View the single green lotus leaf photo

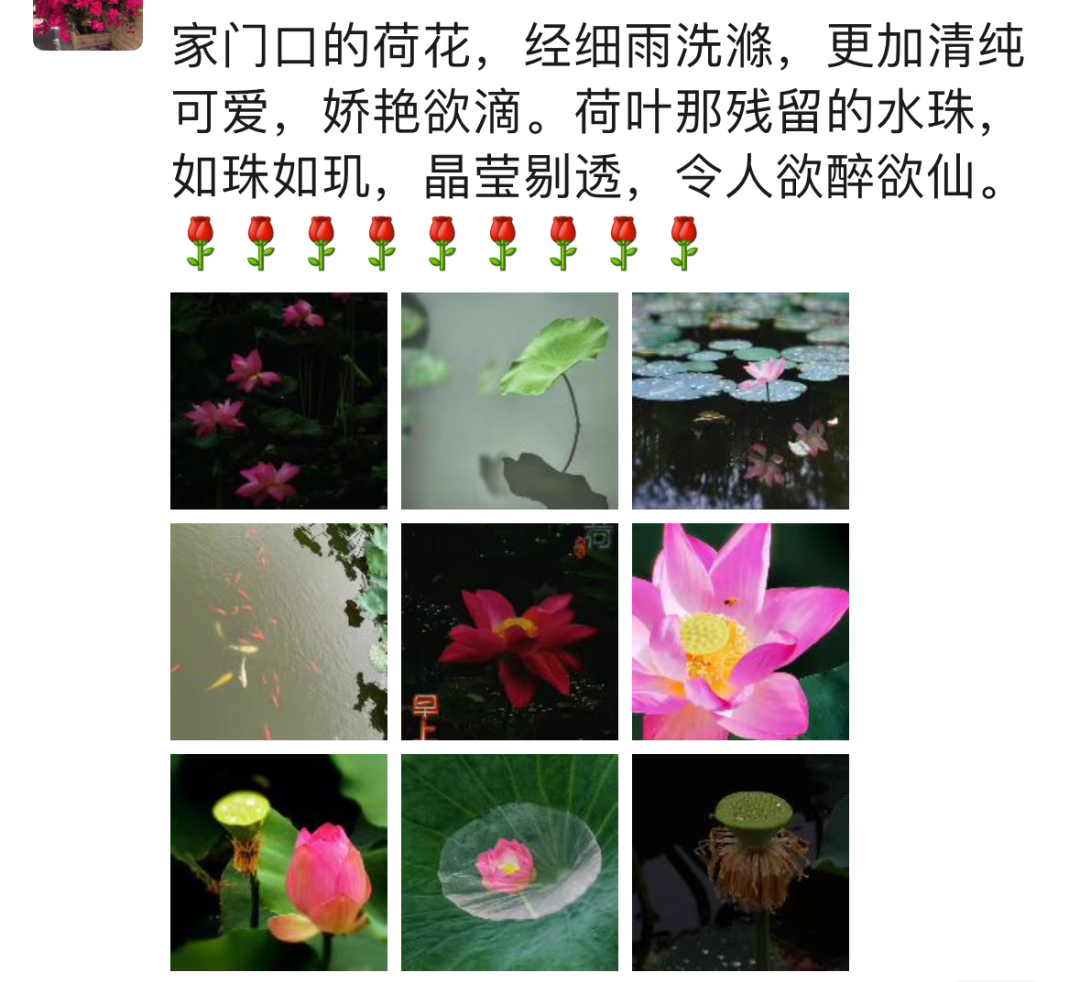[x=509, y=400]
